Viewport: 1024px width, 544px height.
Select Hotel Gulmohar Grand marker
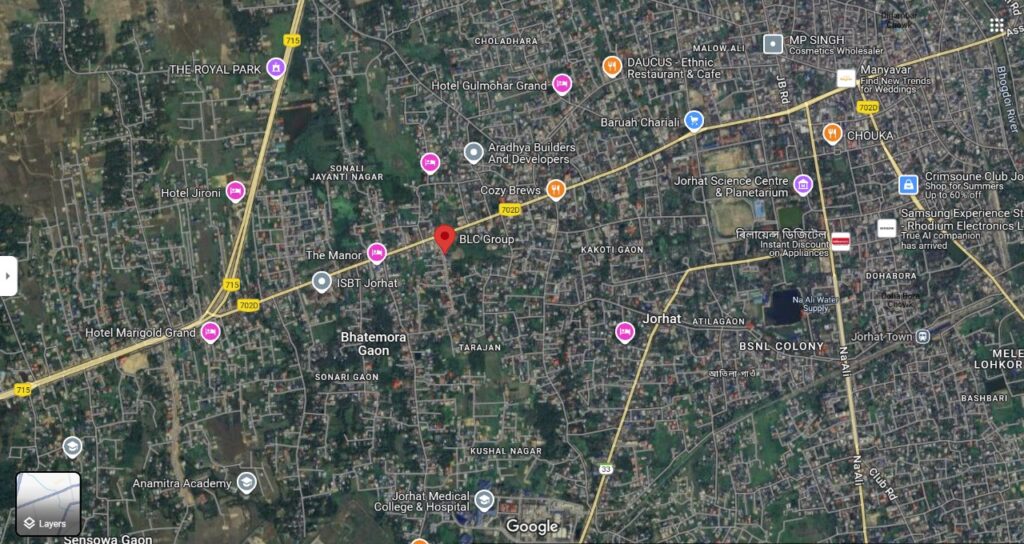[x=561, y=85]
